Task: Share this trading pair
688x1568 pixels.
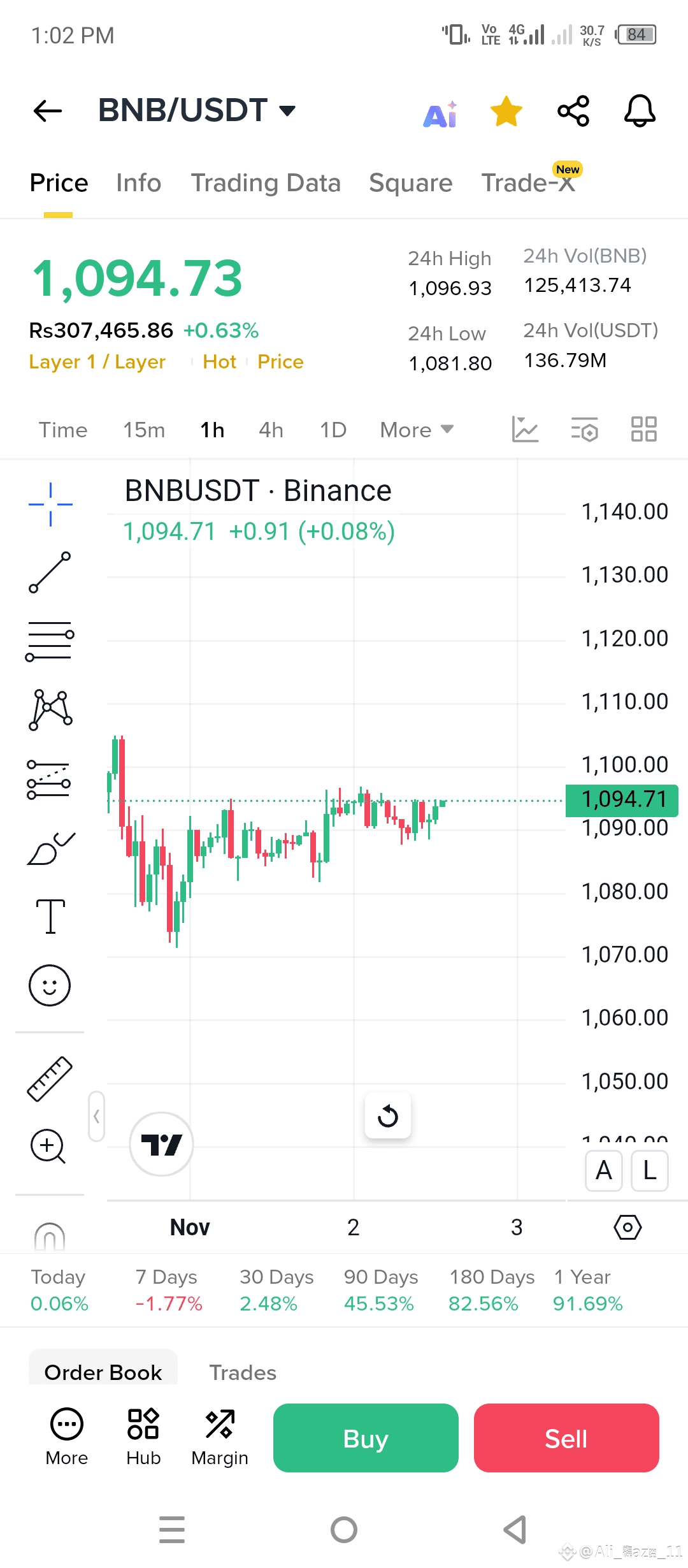Action: point(573,111)
